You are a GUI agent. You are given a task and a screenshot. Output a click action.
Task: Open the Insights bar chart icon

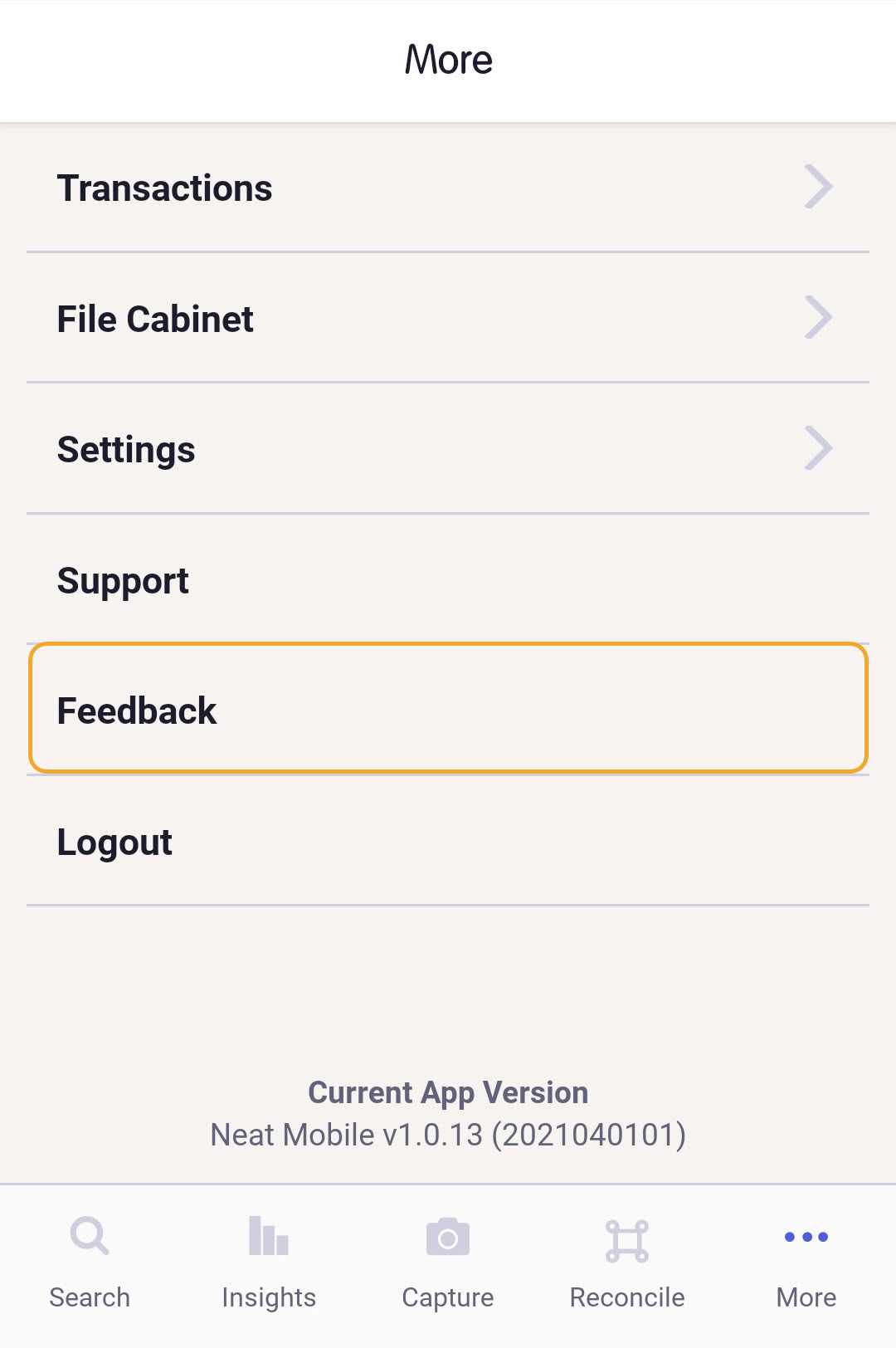point(268,1237)
